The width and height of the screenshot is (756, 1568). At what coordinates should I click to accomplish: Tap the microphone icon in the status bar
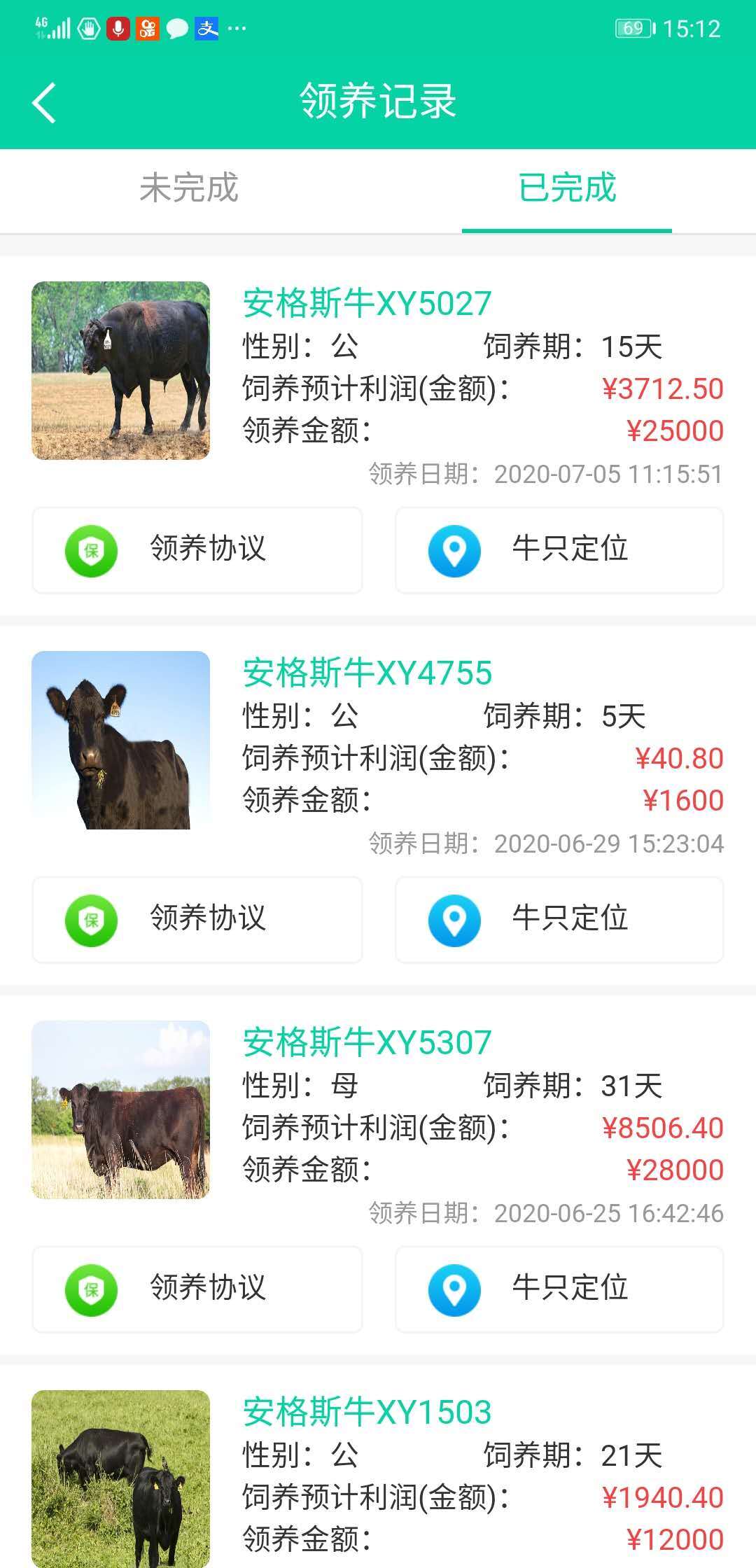point(119,28)
